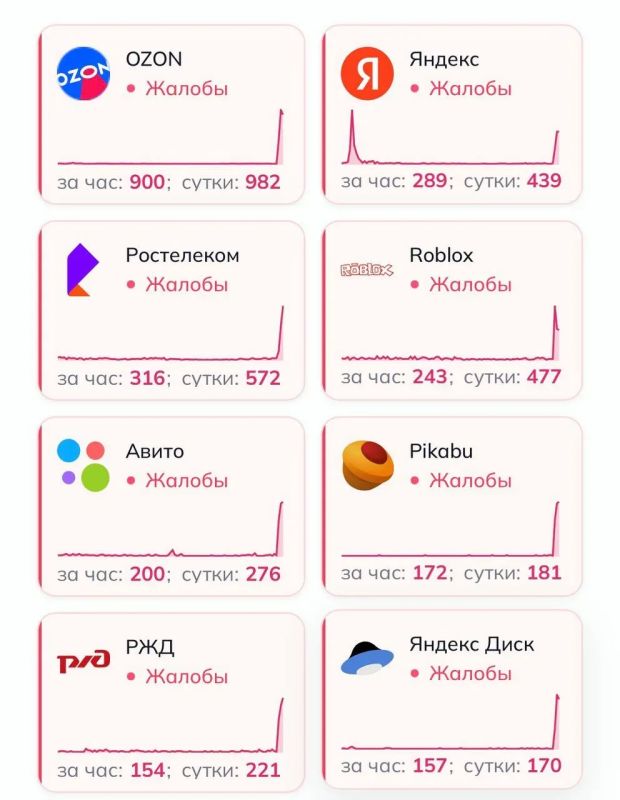Open the Авито complaints card
The height and width of the screenshot is (800, 620).
[171, 506]
